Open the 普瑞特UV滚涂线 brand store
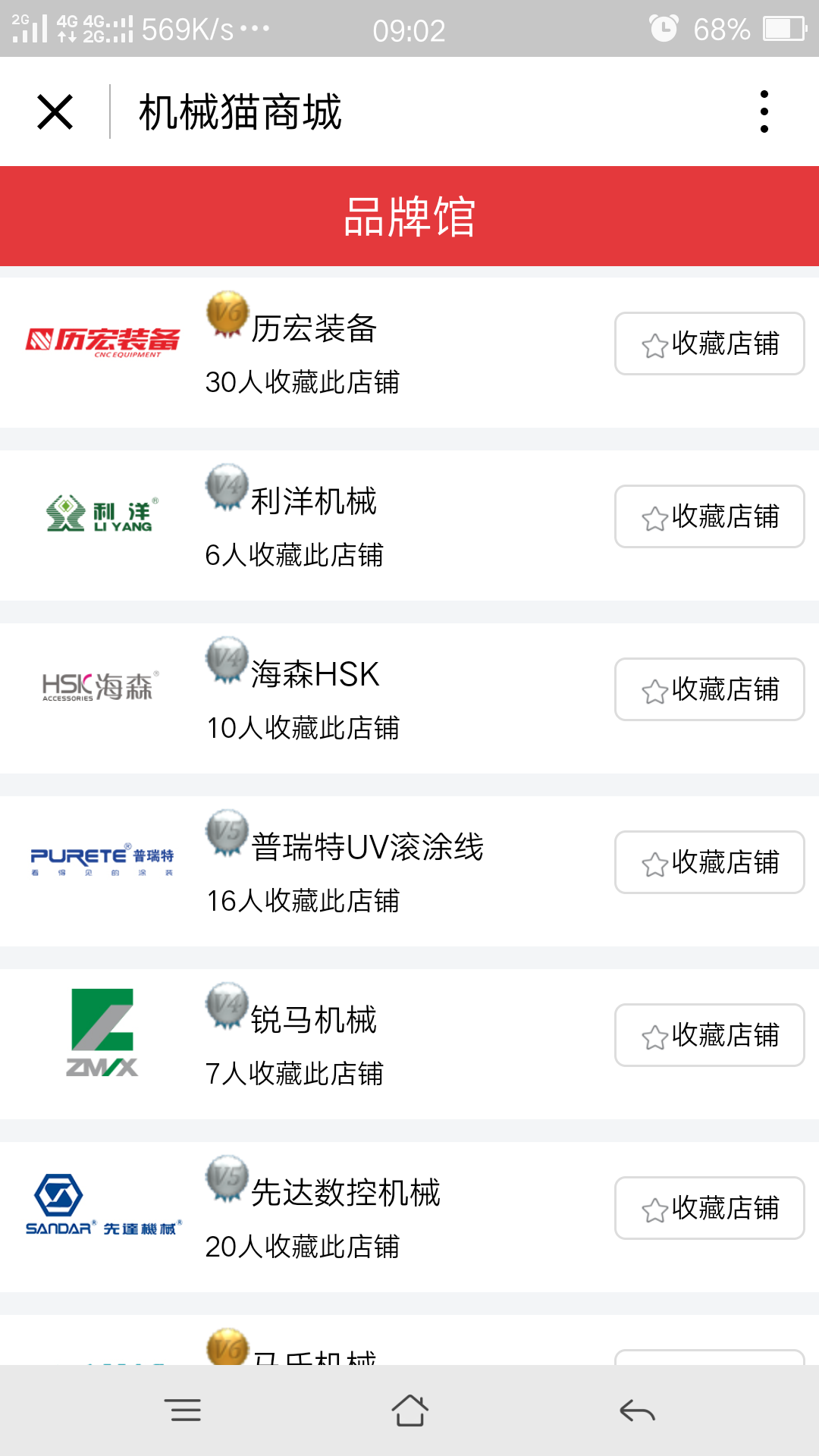 (367, 848)
